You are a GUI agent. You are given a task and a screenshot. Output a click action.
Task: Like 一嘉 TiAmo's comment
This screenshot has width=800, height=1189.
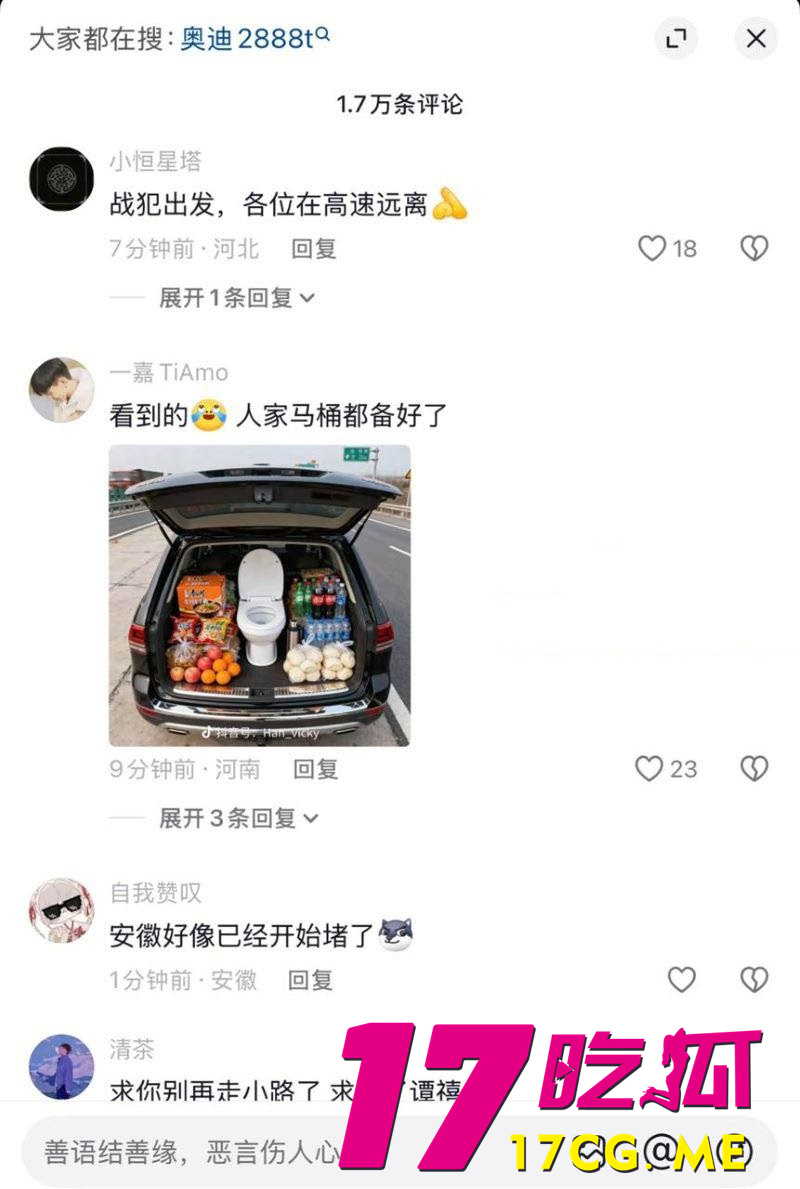[x=650, y=768]
